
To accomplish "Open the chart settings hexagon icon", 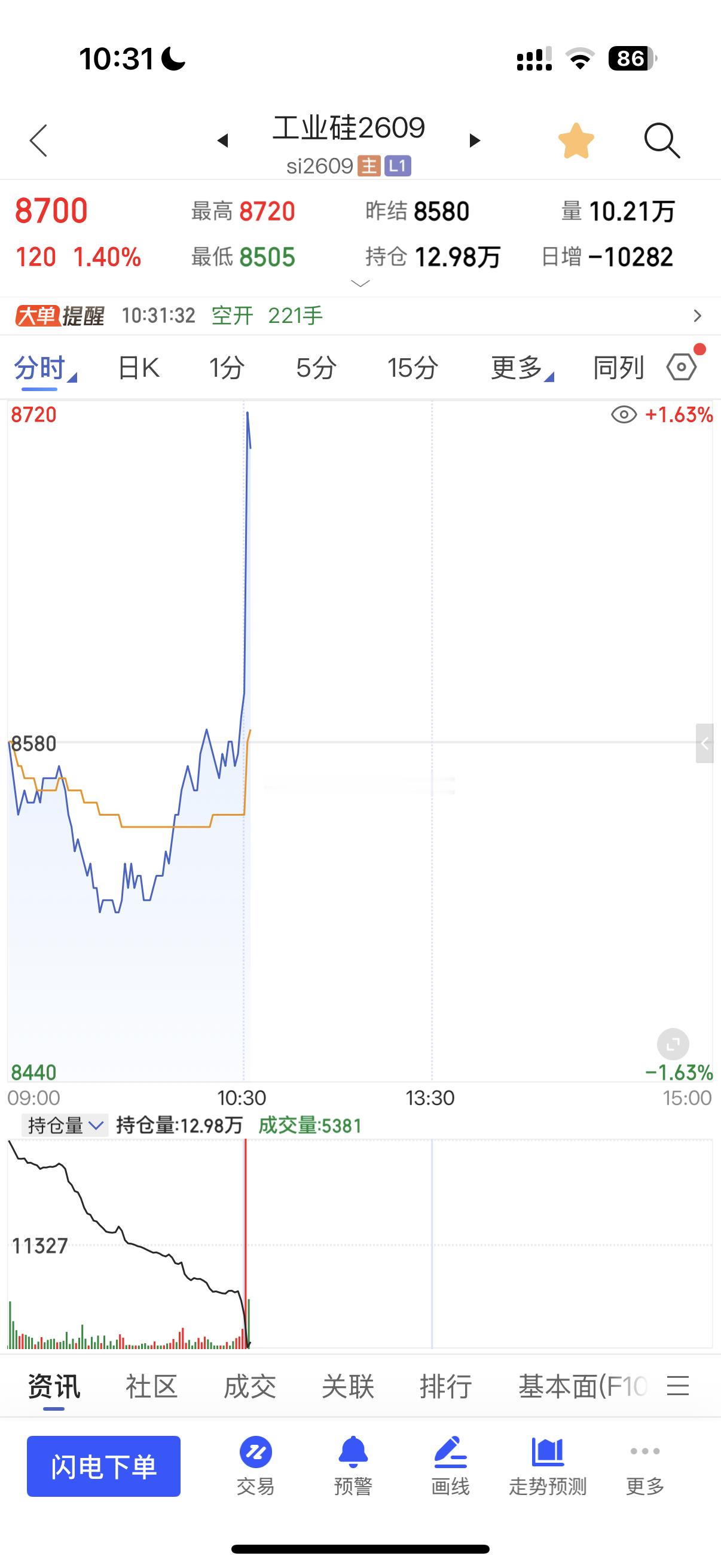I will point(682,367).
